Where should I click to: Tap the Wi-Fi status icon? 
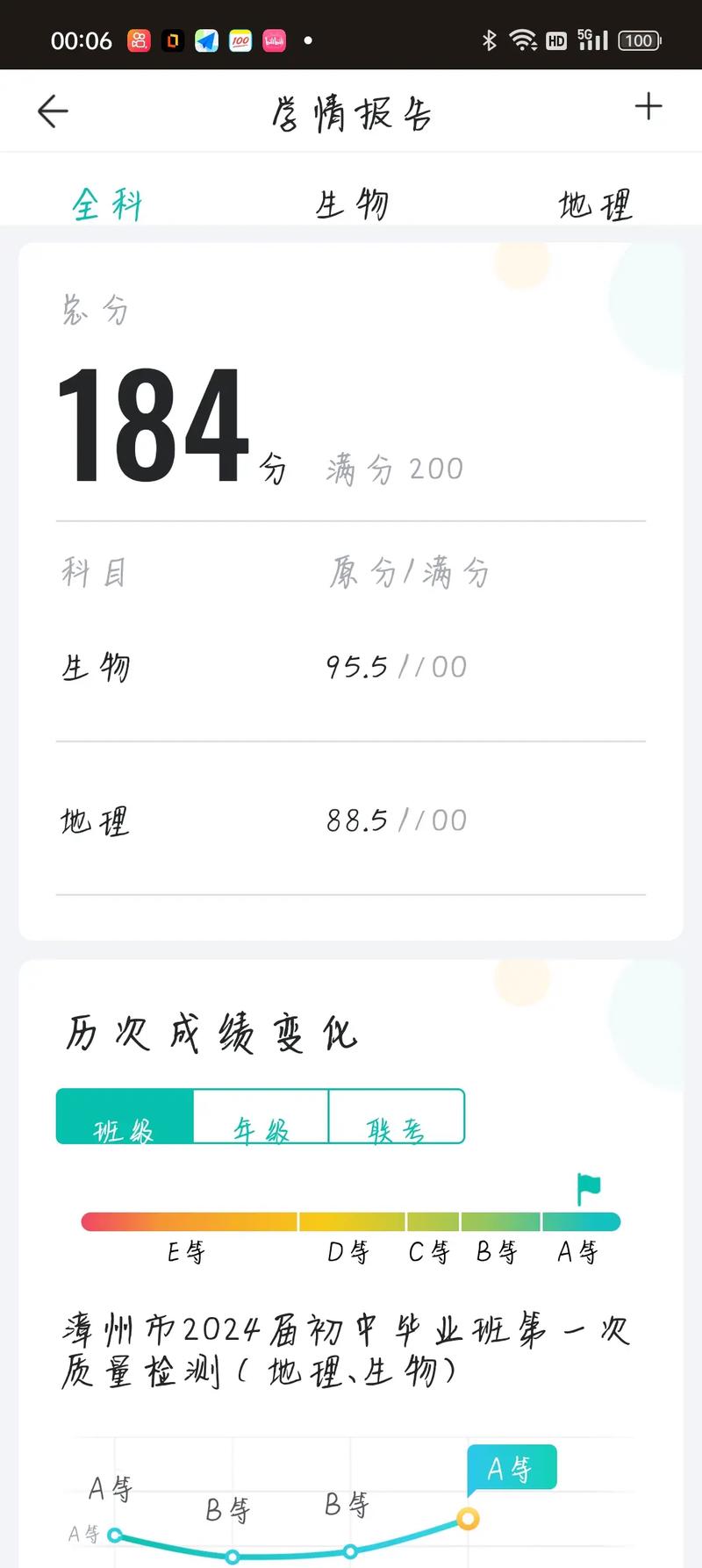523,39
